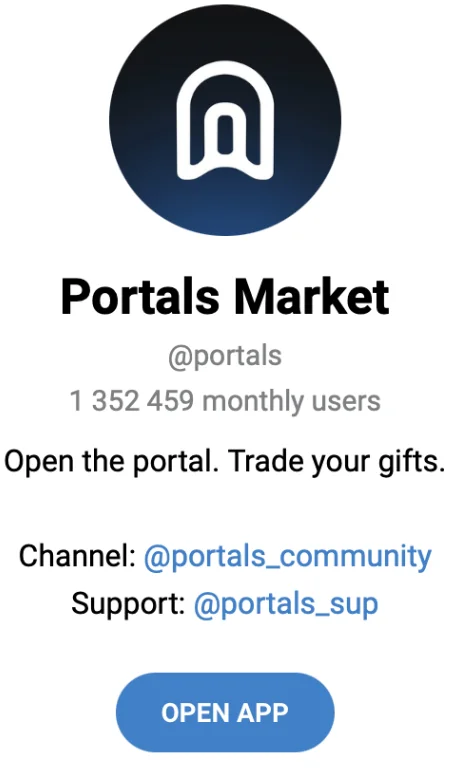Open the @portals_community channel link
This screenshot has height=780, width=452.
(287, 557)
